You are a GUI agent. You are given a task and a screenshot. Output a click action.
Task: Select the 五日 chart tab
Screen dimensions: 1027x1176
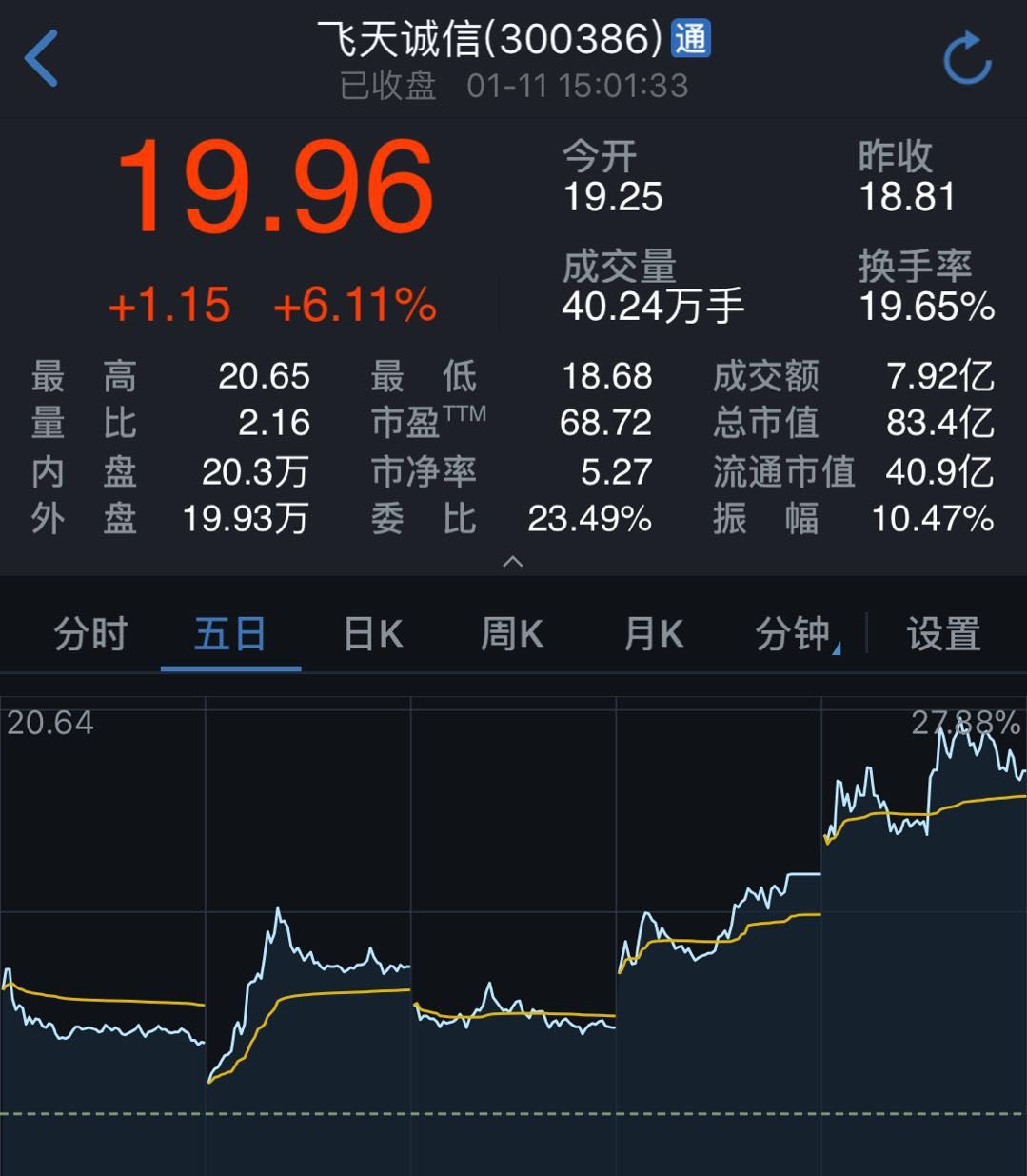point(230,634)
